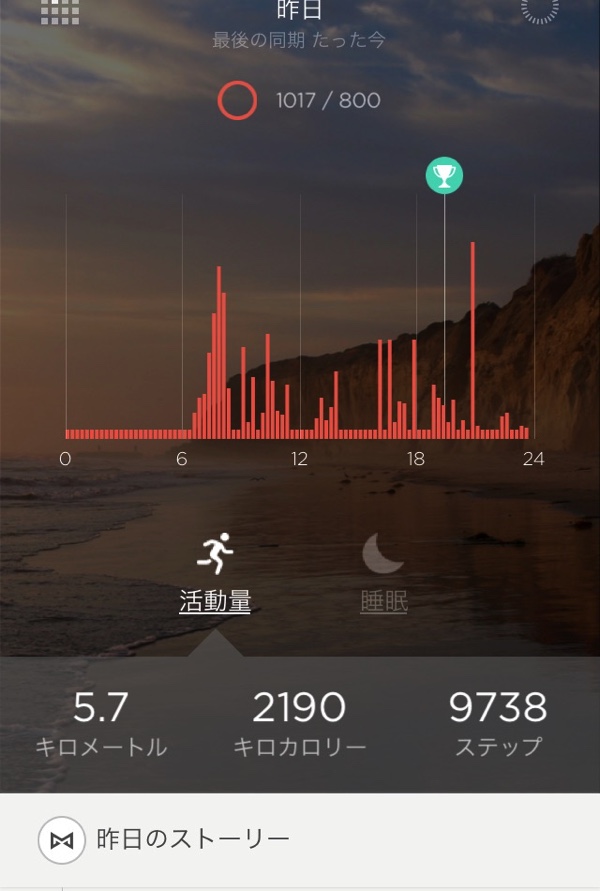Switch to the 活動量 activity tab
600x891 pixels.
click(x=215, y=574)
